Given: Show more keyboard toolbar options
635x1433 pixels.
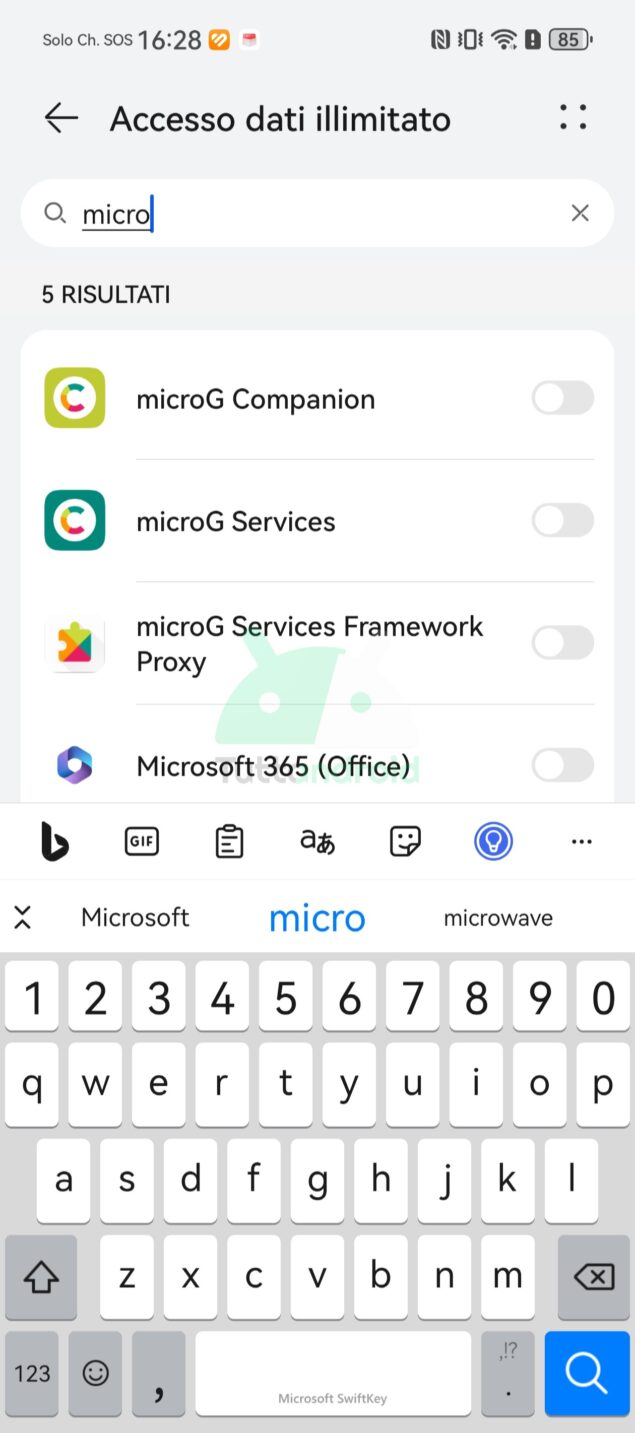Looking at the screenshot, I should tap(581, 842).
